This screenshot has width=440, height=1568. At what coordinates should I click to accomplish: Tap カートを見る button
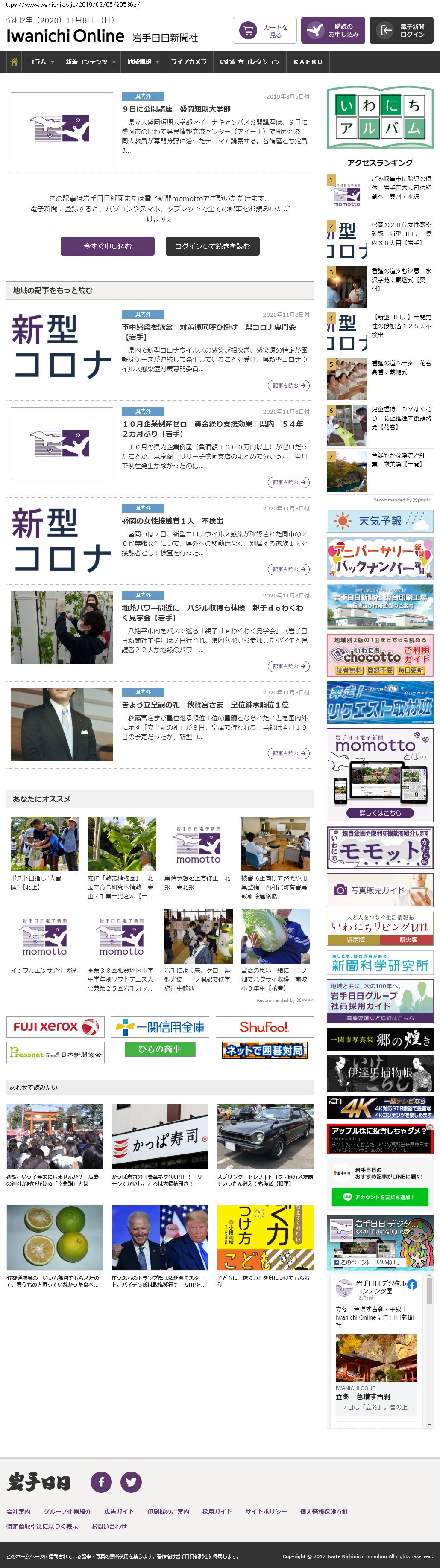coord(264,30)
